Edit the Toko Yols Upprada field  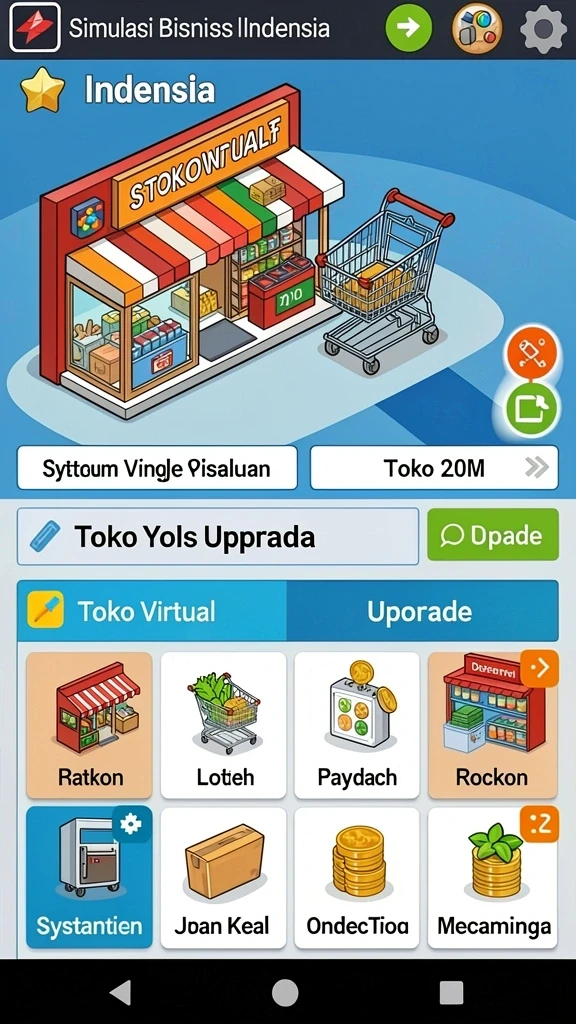(217, 536)
